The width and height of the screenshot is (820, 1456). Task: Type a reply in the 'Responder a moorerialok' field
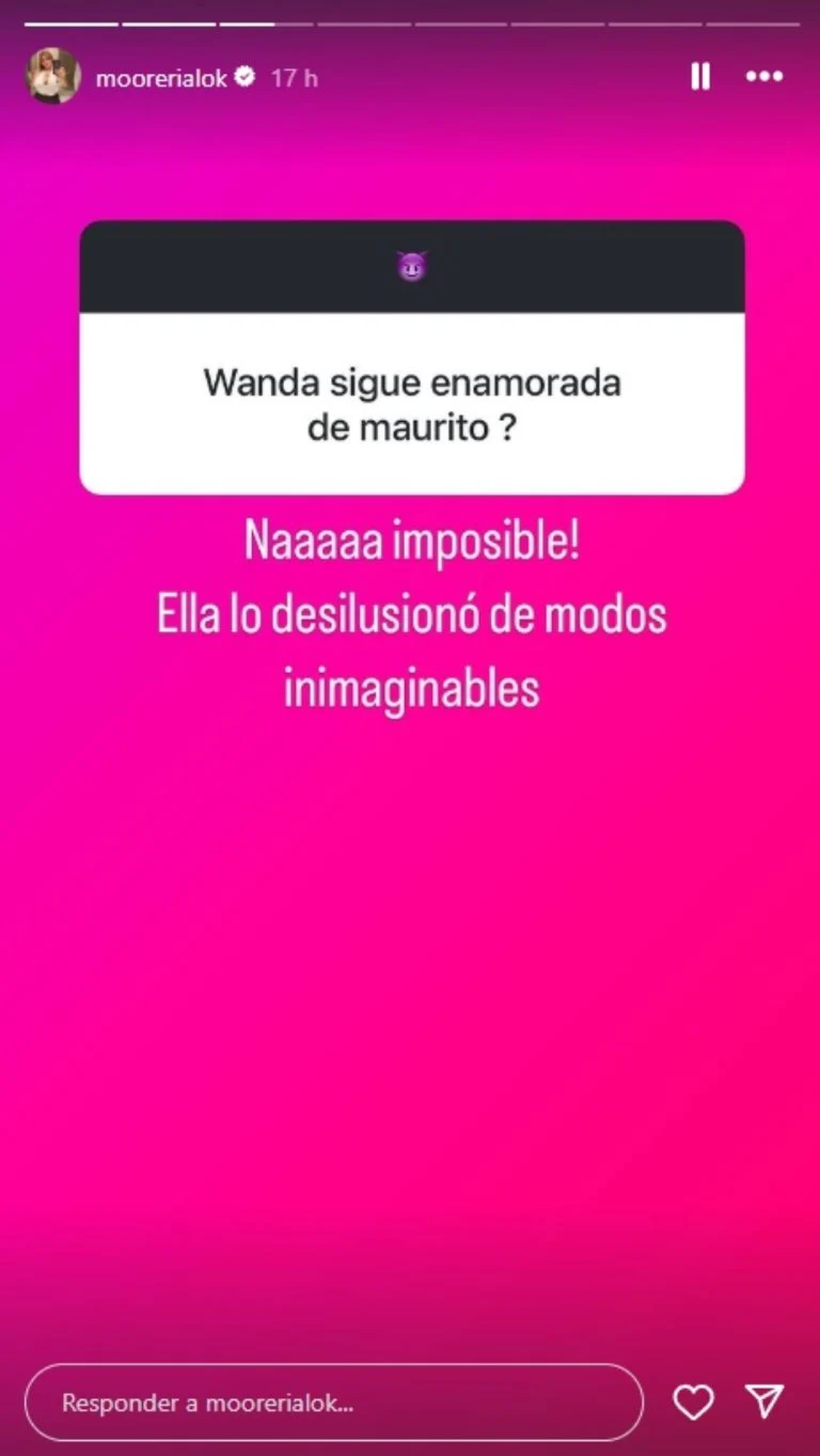[x=333, y=1403]
